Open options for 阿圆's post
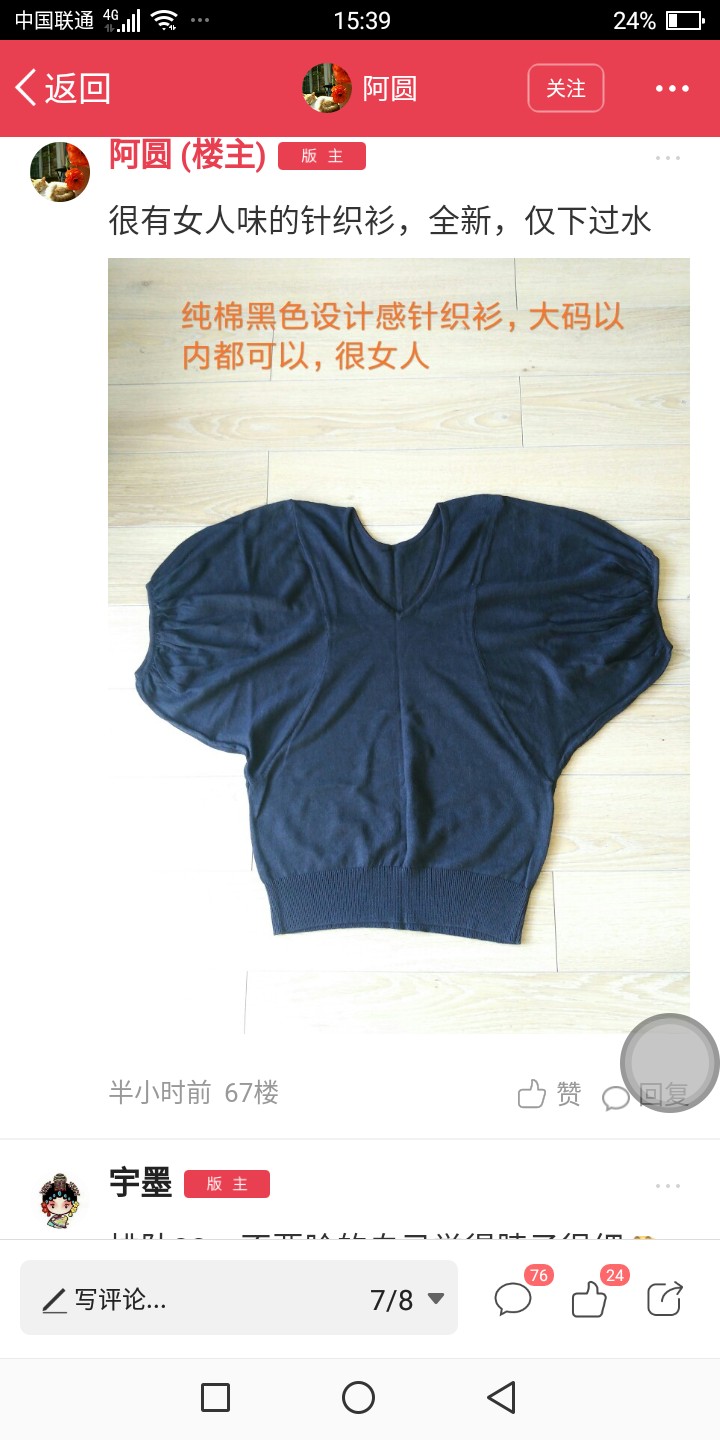 668,157
